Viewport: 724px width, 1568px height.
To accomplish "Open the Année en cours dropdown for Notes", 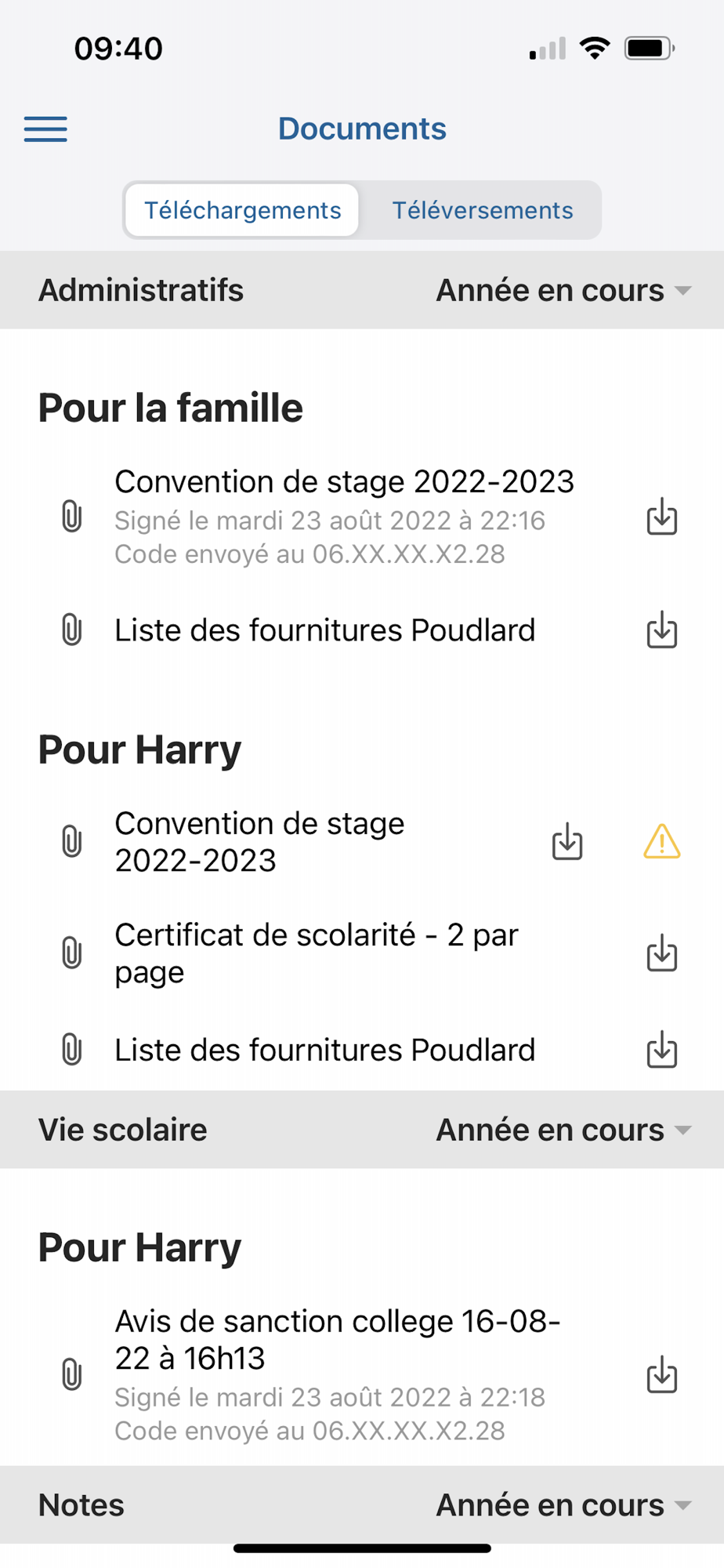I will pos(563,1505).
